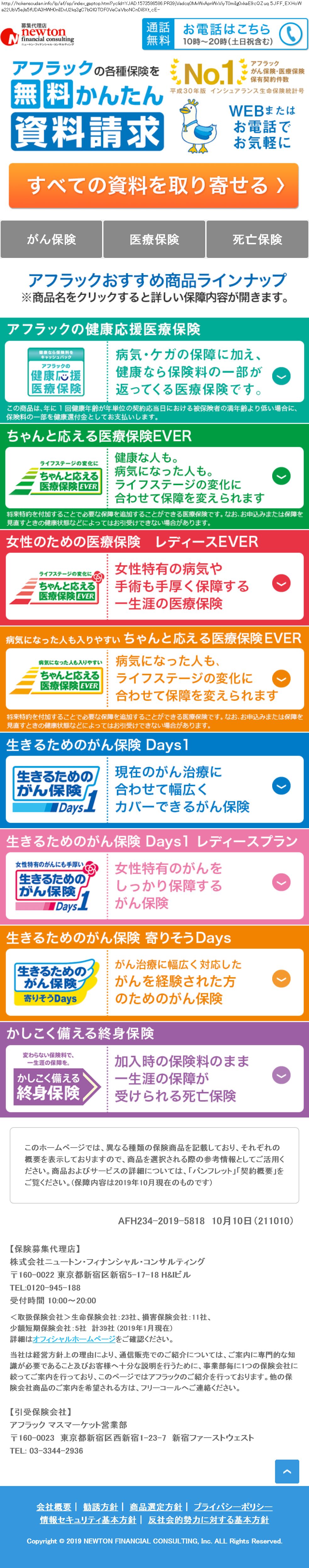Open the 会社概要 footer link

click(x=54, y=1506)
